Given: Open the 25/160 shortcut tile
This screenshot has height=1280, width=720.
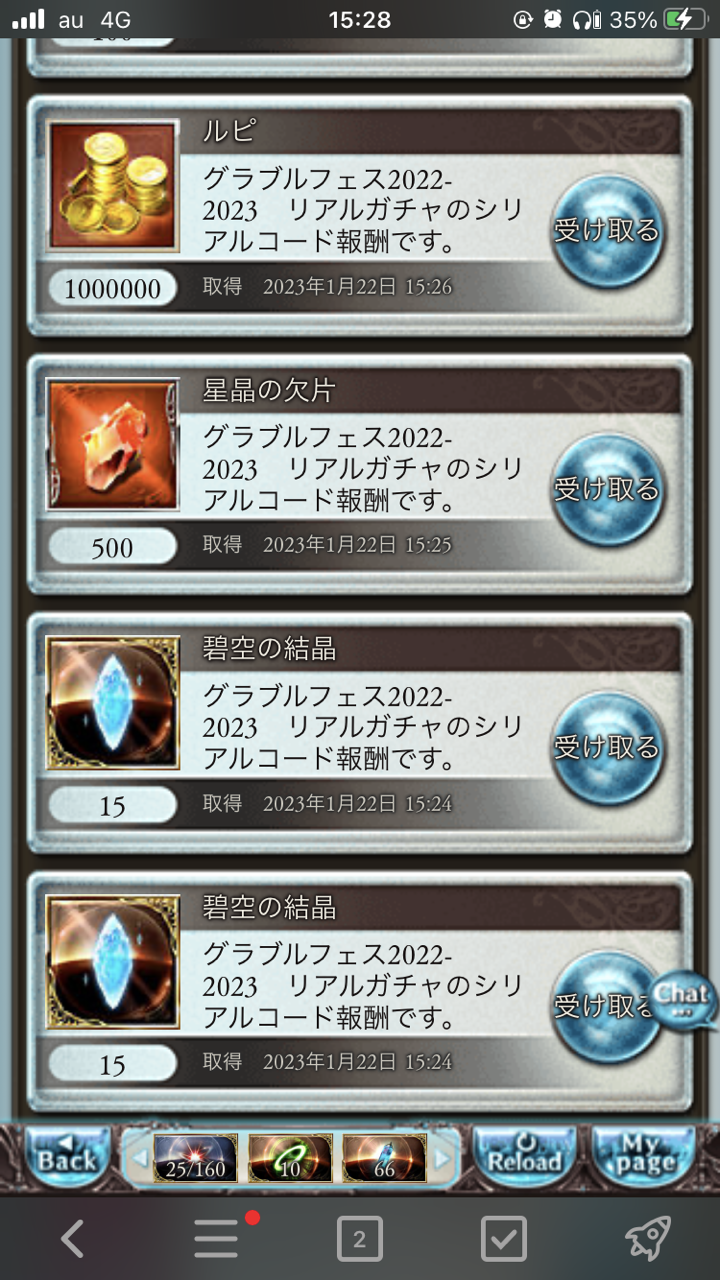Looking at the screenshot, I should [x=196, y=1158].
